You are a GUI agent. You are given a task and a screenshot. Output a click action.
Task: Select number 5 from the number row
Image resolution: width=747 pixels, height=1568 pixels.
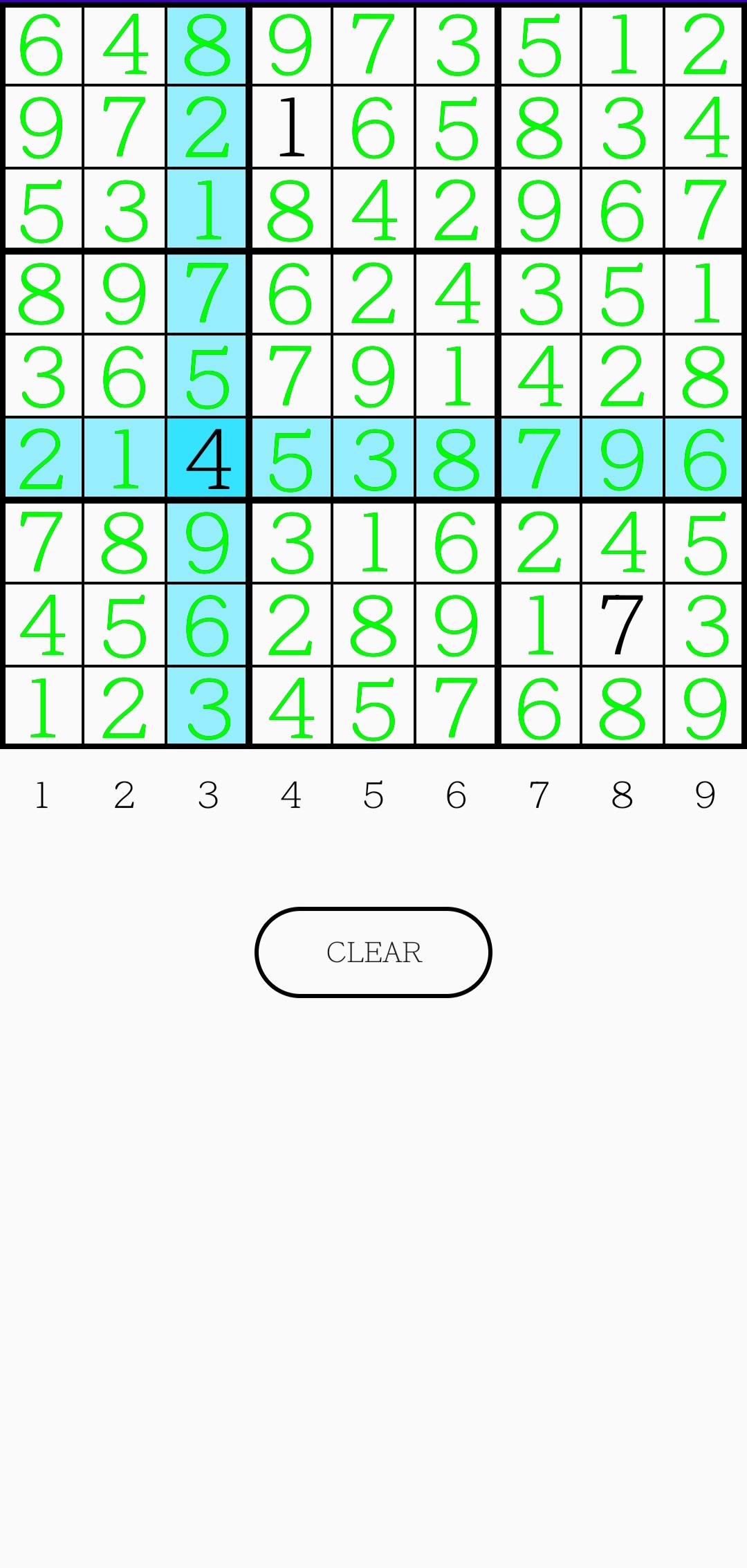coord(373,795)
